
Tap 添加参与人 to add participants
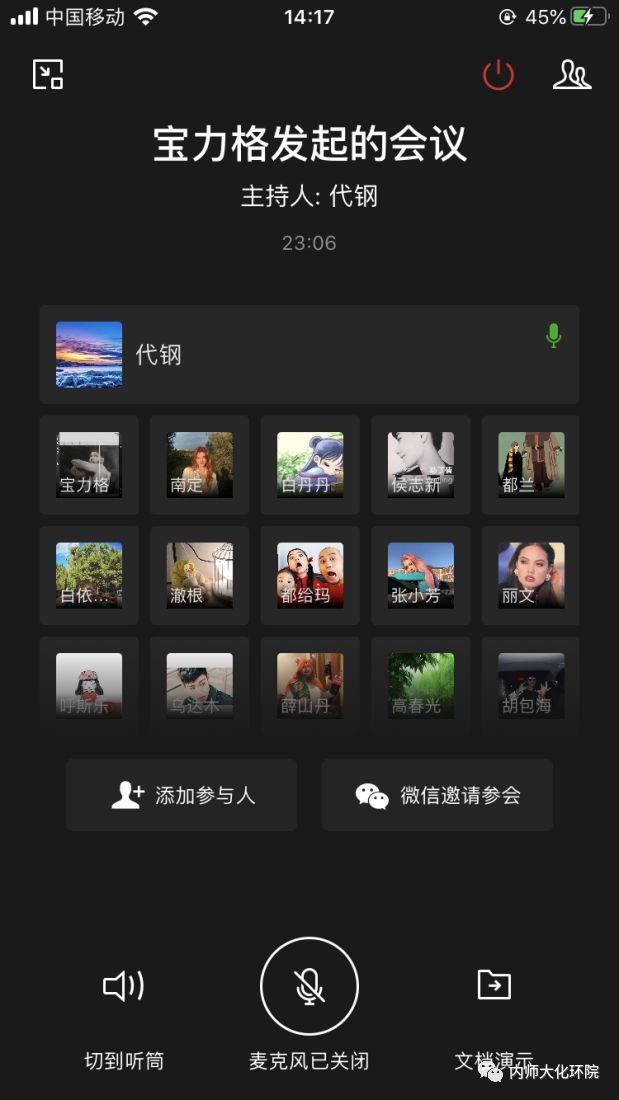182,795
